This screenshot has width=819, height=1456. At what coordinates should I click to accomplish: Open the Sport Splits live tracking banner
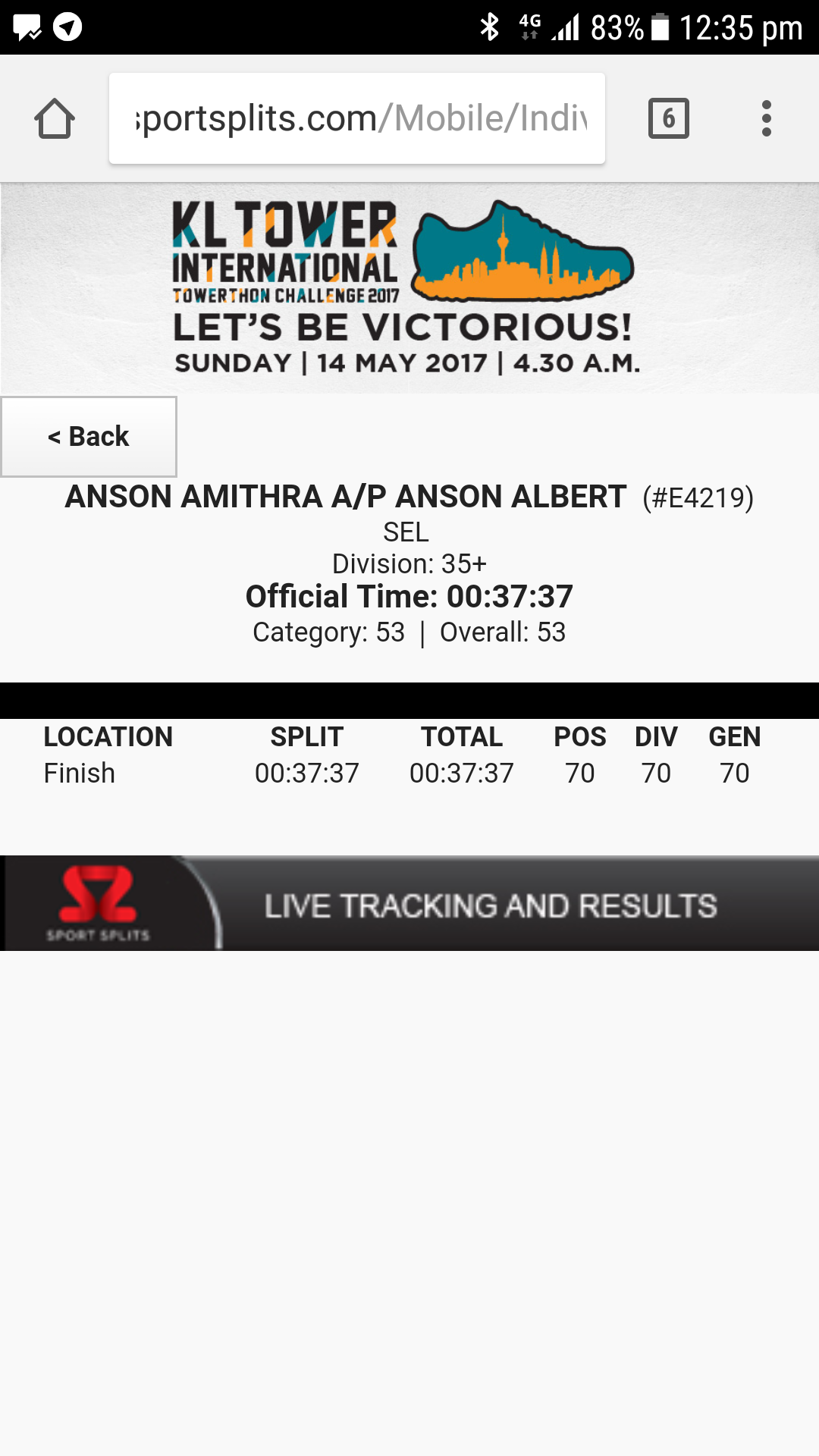click(x=409, y=903)
